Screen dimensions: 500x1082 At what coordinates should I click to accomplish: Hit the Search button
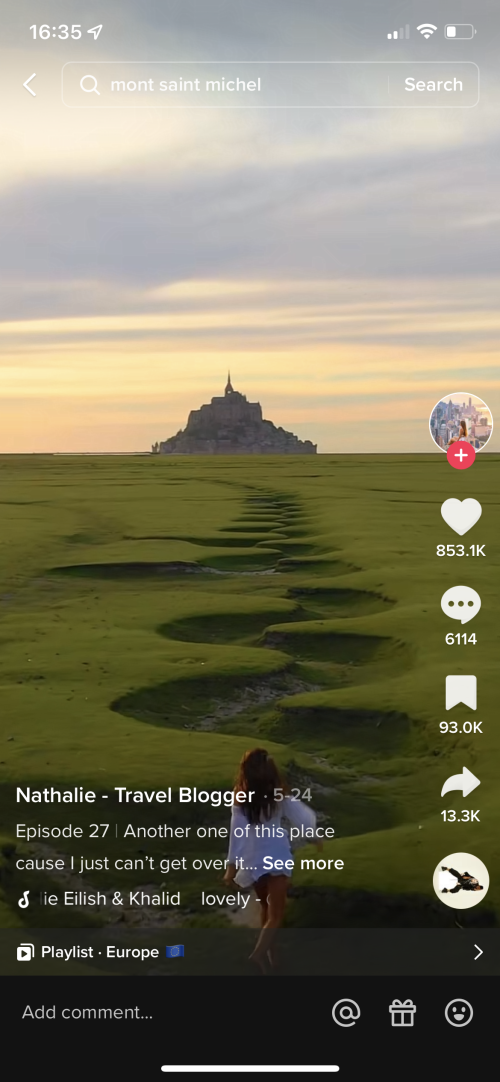(433, 85)
